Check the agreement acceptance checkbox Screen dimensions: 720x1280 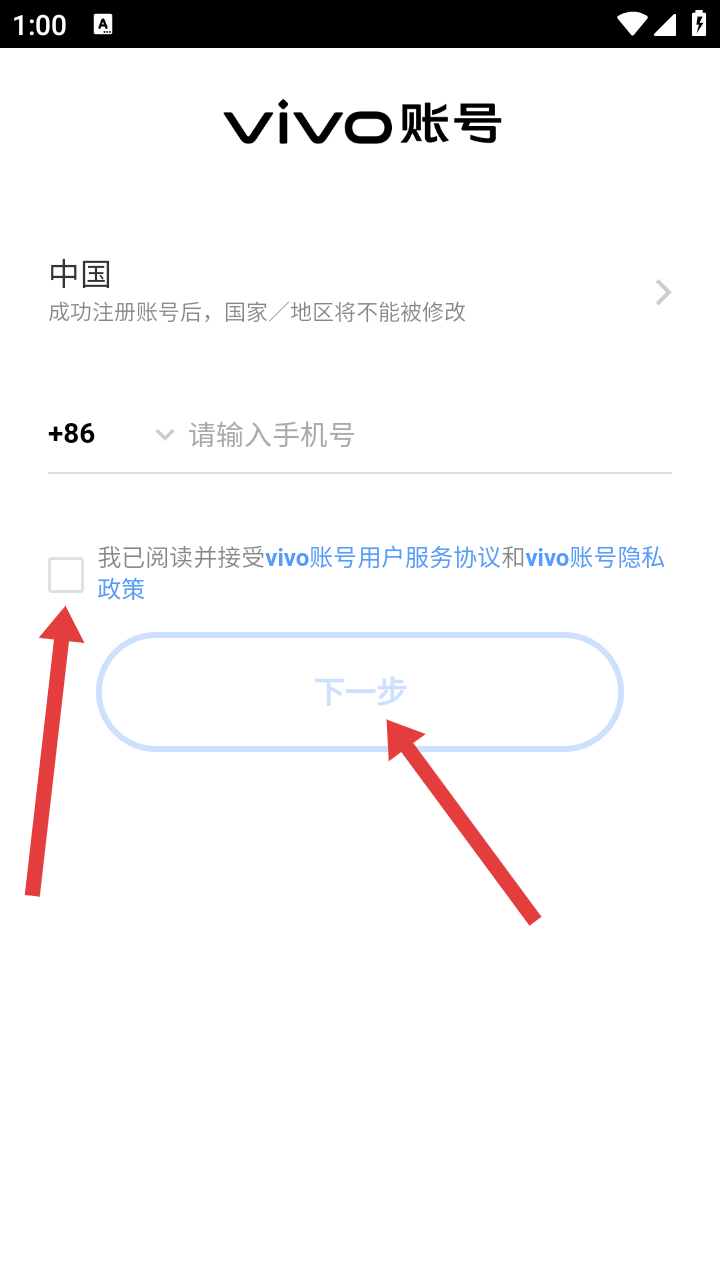point(66,575)
